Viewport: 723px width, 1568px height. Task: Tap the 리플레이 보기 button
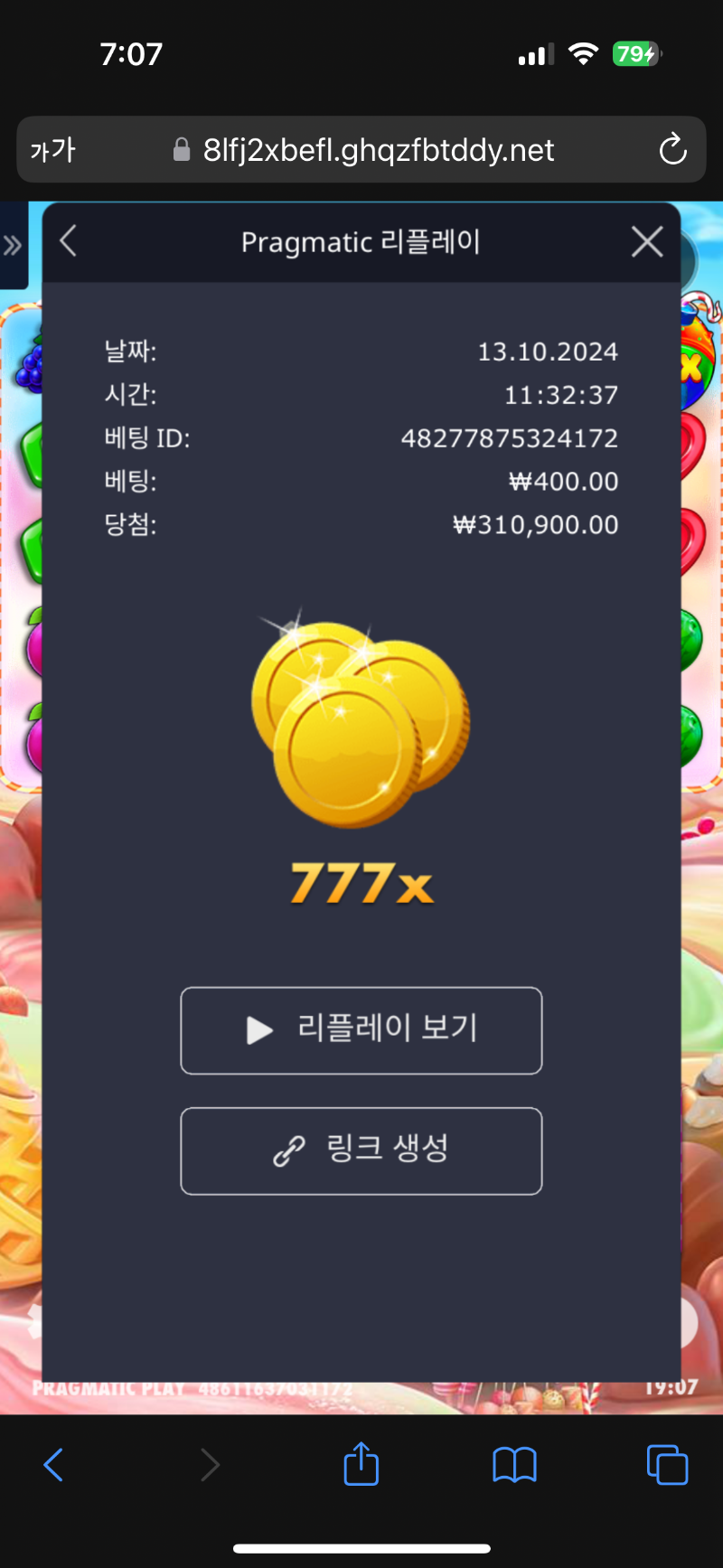(361, 1030)
